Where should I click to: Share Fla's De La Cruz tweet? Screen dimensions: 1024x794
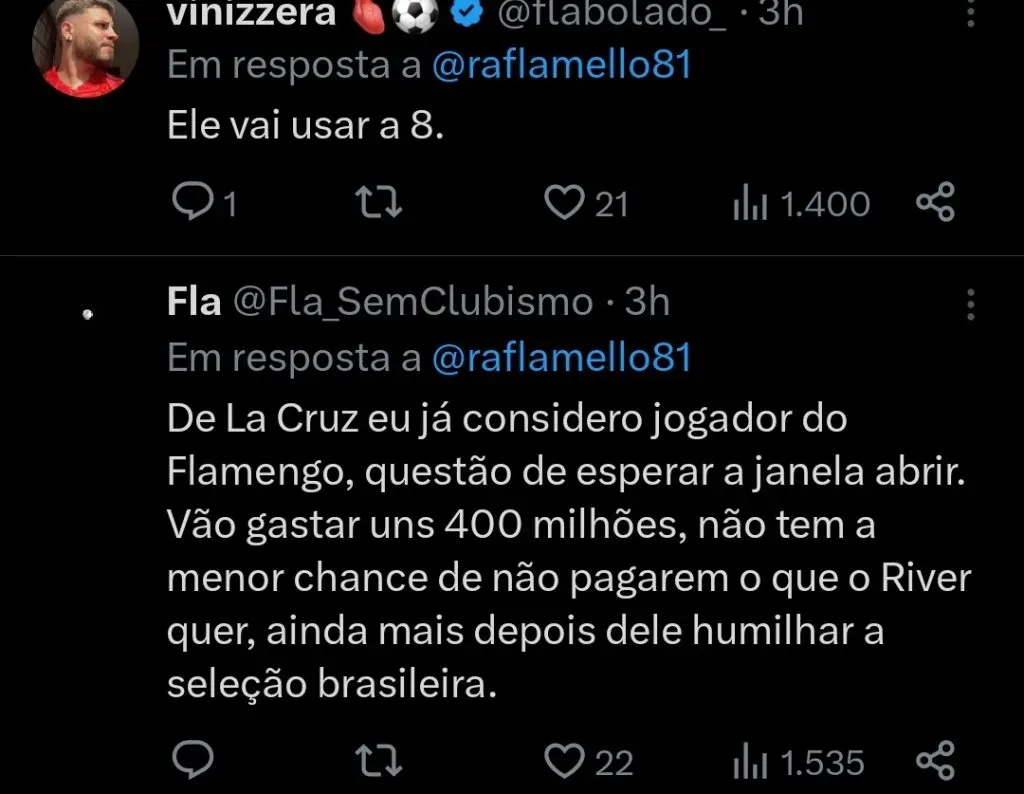point(936,762)
